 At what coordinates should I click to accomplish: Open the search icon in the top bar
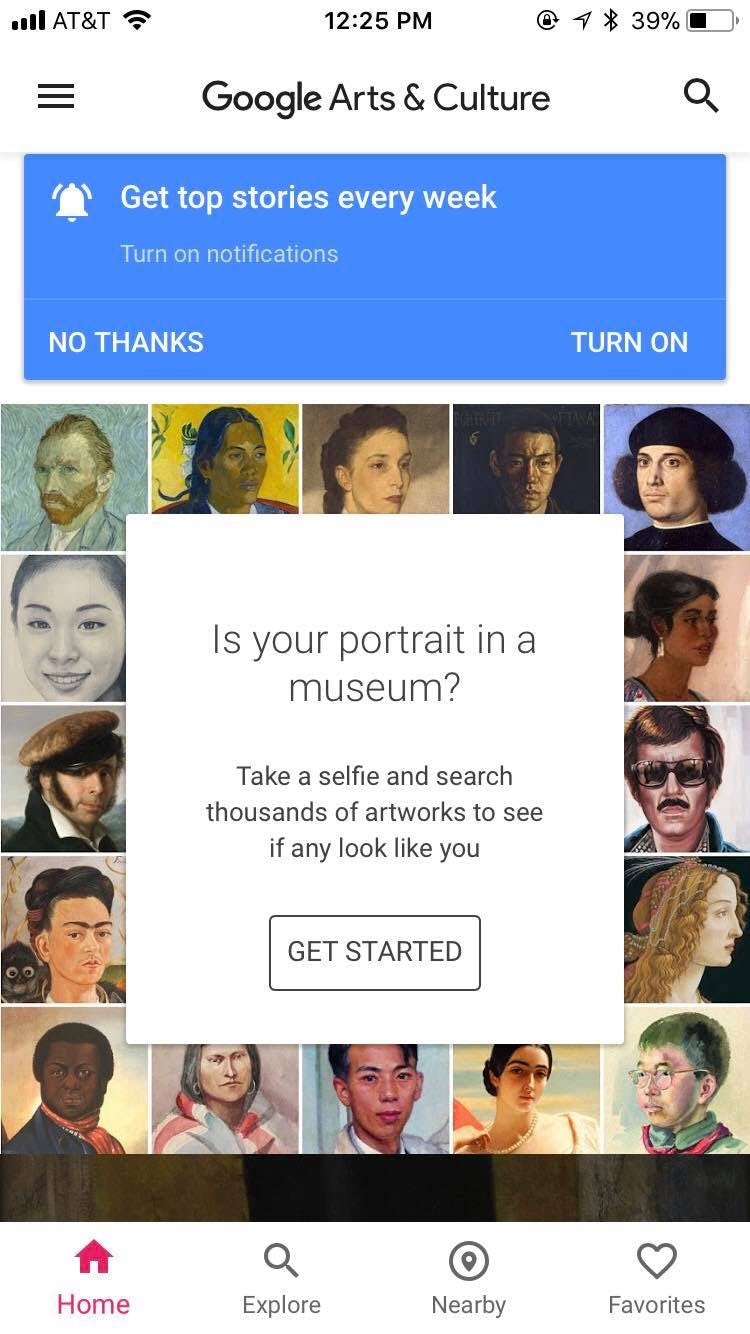pos(700,96)
